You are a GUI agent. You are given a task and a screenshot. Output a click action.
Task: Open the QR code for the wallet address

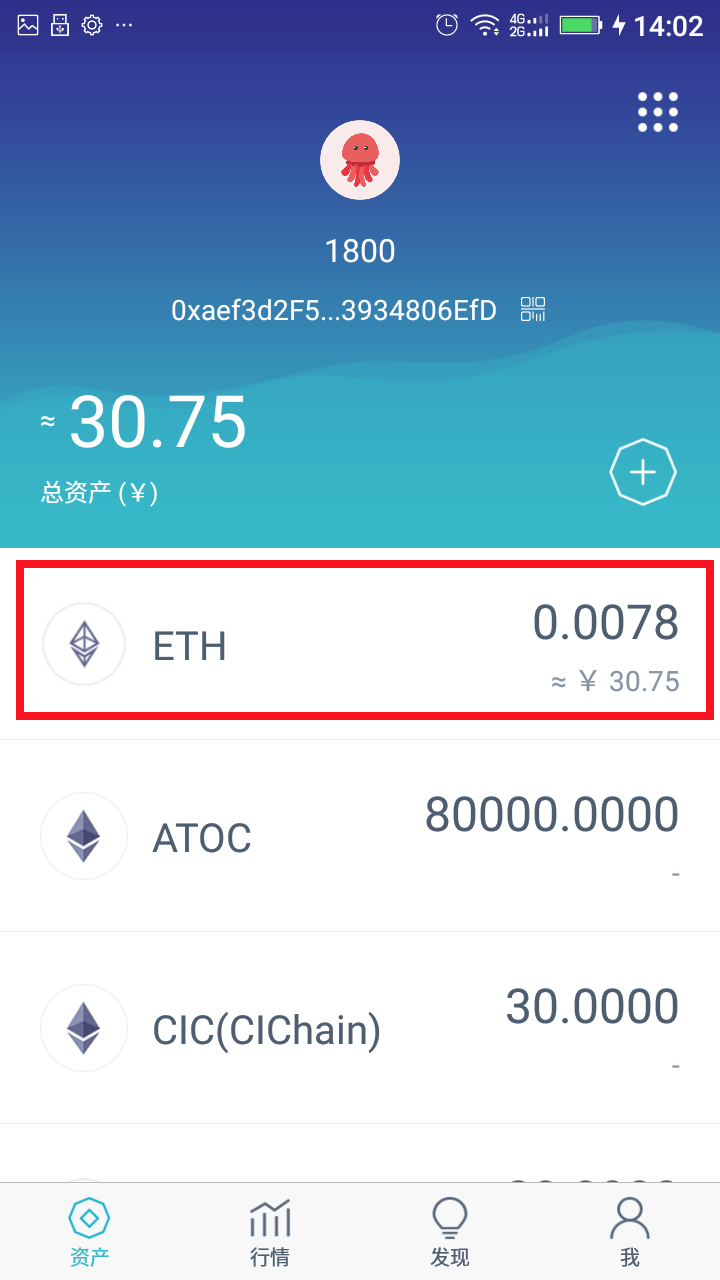pos(533,310)
